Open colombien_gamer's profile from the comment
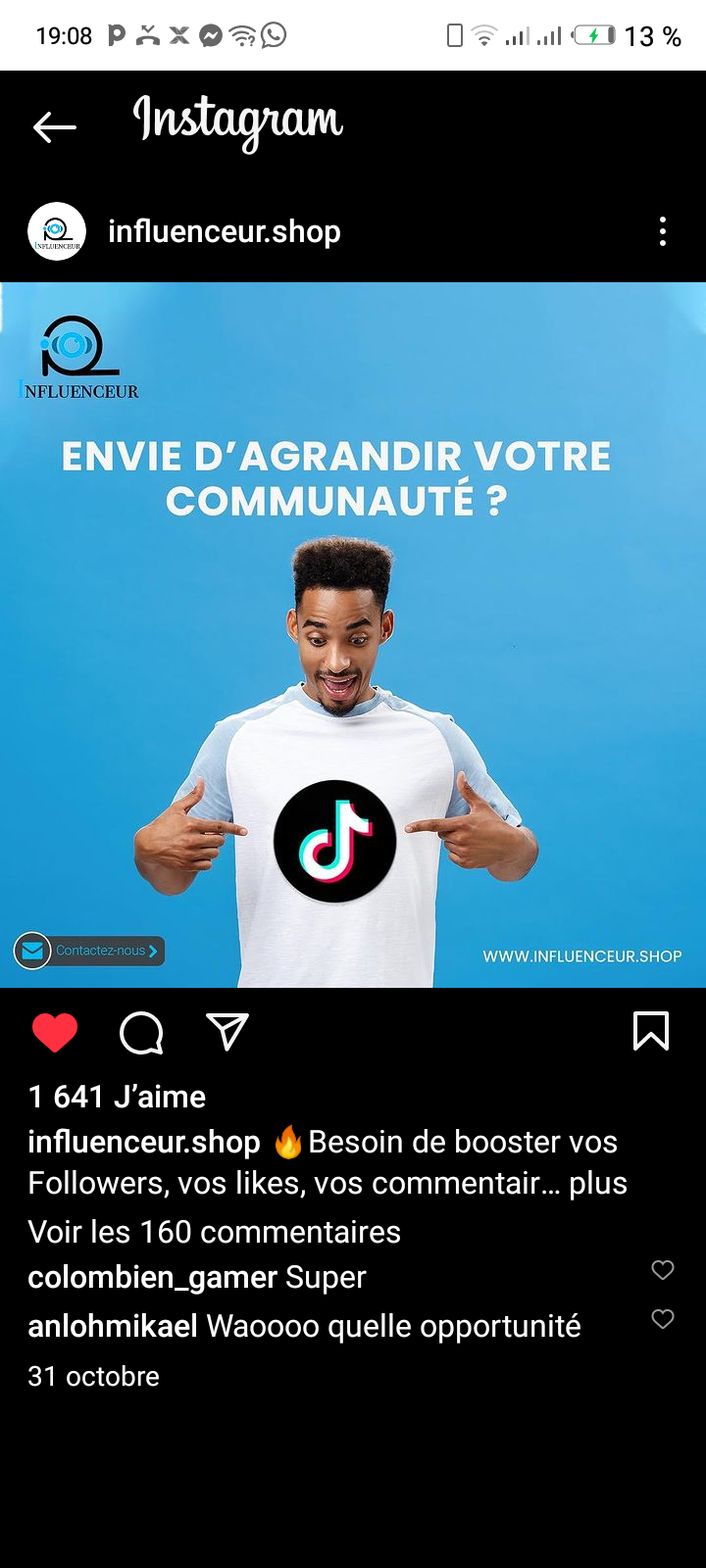Screen dimensions: 706x1568 click(152, 1278)
